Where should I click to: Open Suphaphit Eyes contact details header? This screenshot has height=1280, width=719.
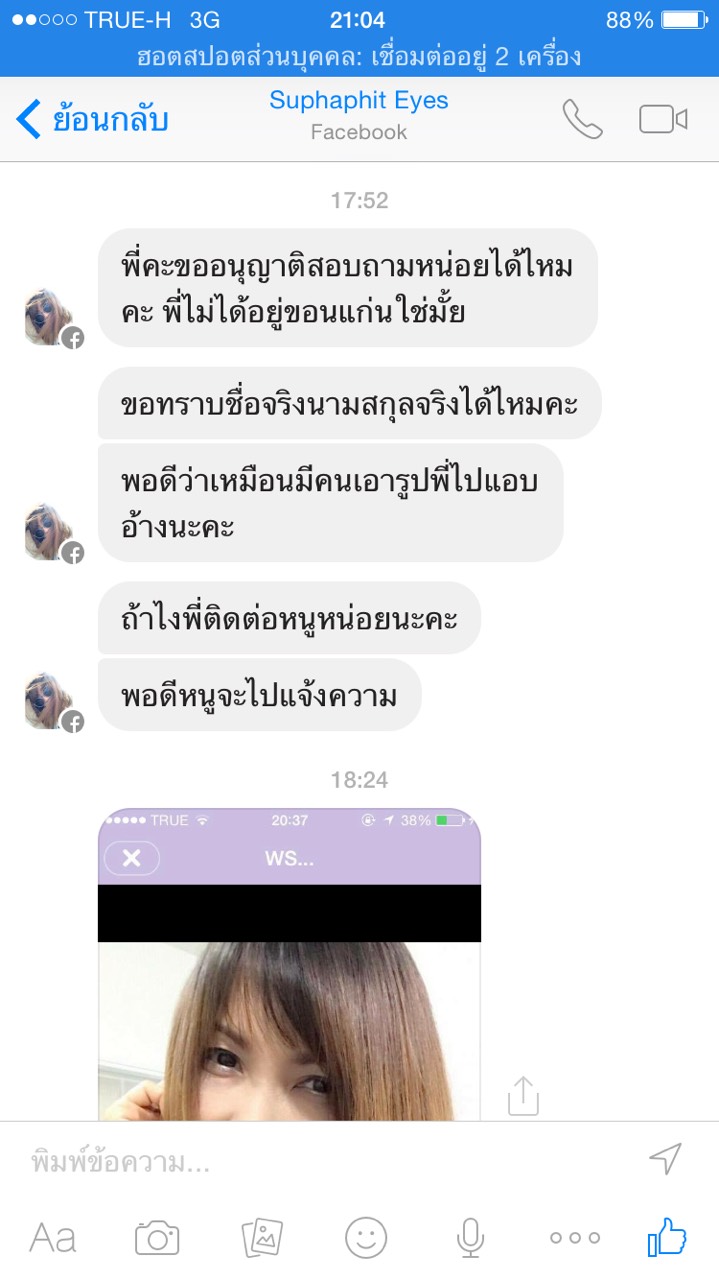[x=359, y=115]
